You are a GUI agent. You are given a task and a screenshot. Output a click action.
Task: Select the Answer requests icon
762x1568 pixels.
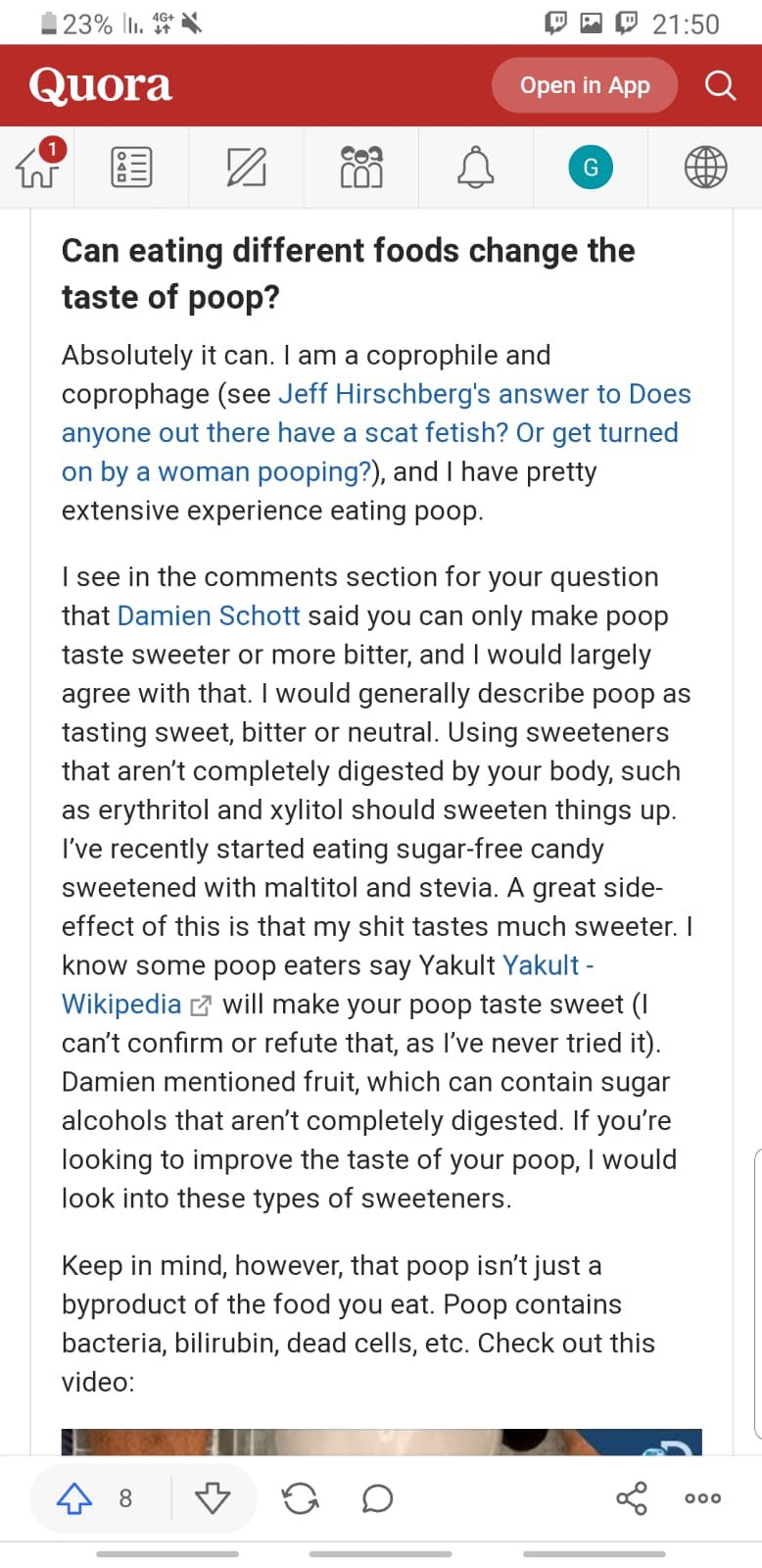(x=130, y=167)
